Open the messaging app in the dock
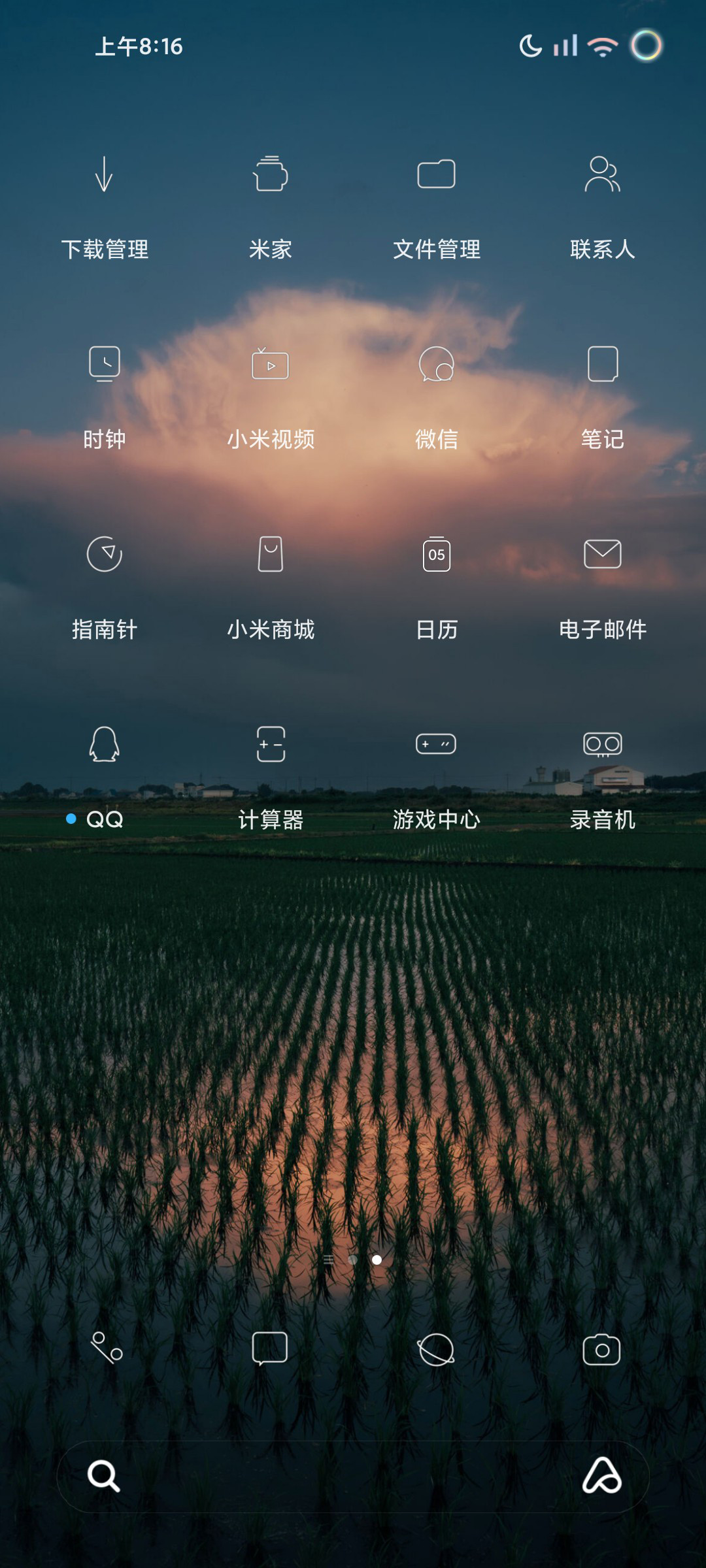The width and height of the screenshot is (706, 1568). [x=270, y=1348]
